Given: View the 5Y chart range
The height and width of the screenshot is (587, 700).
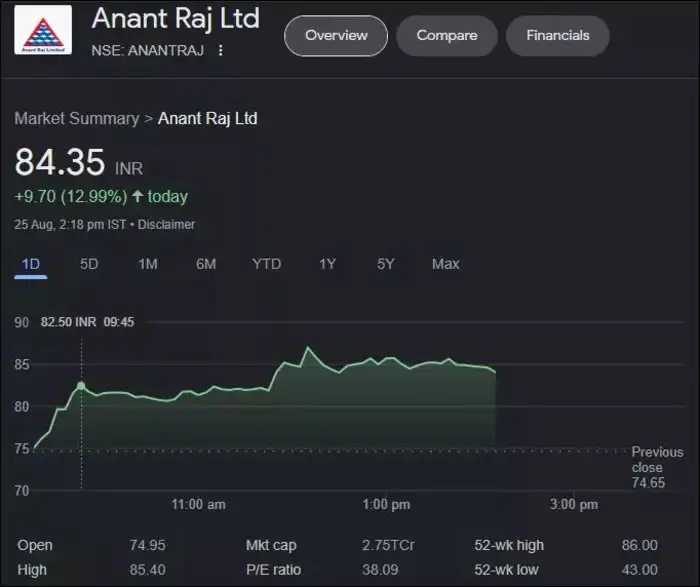Looking at the screenshot, I should pos(386,264).
